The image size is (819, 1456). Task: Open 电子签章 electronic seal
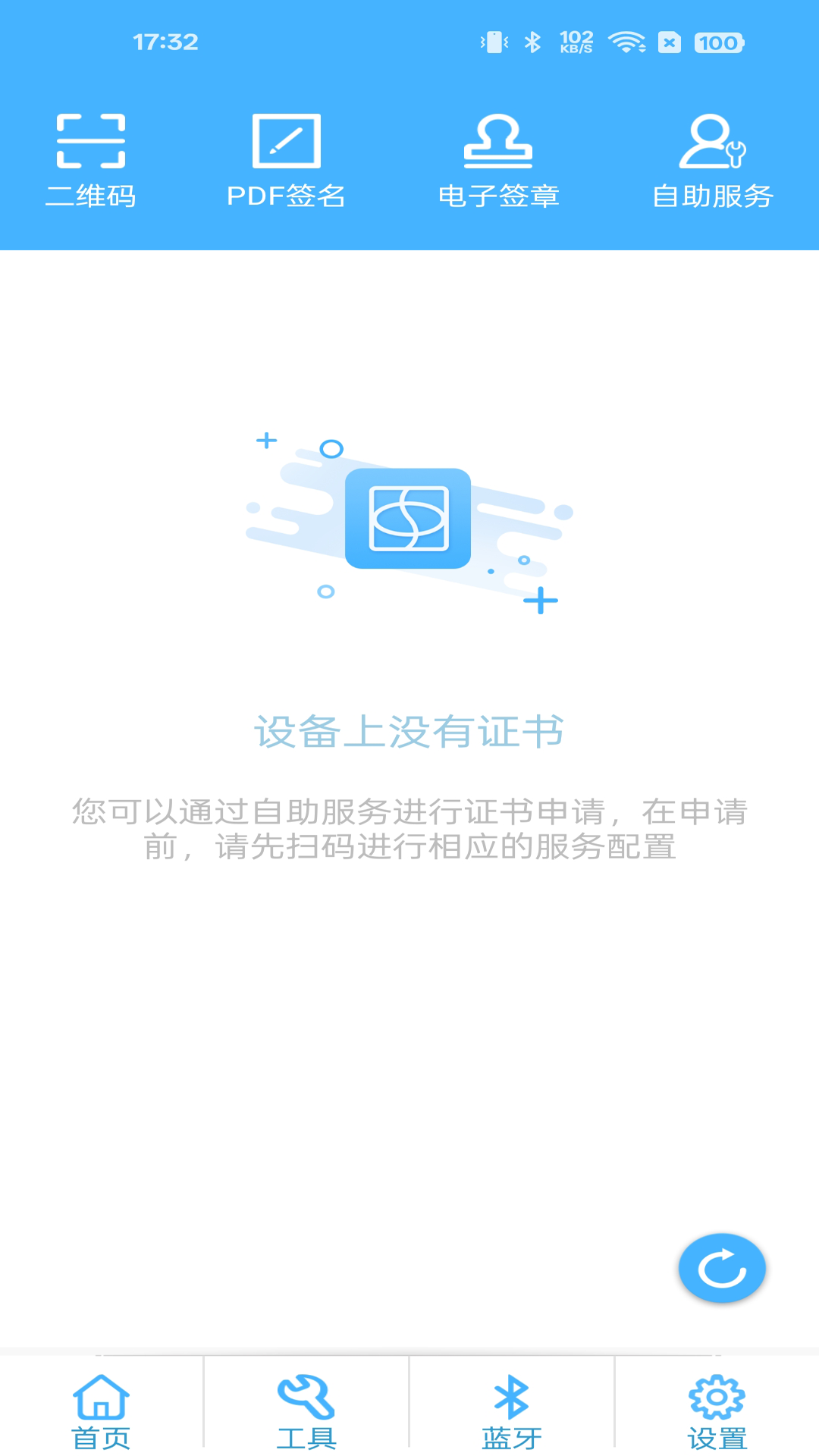tap(498, 161)
